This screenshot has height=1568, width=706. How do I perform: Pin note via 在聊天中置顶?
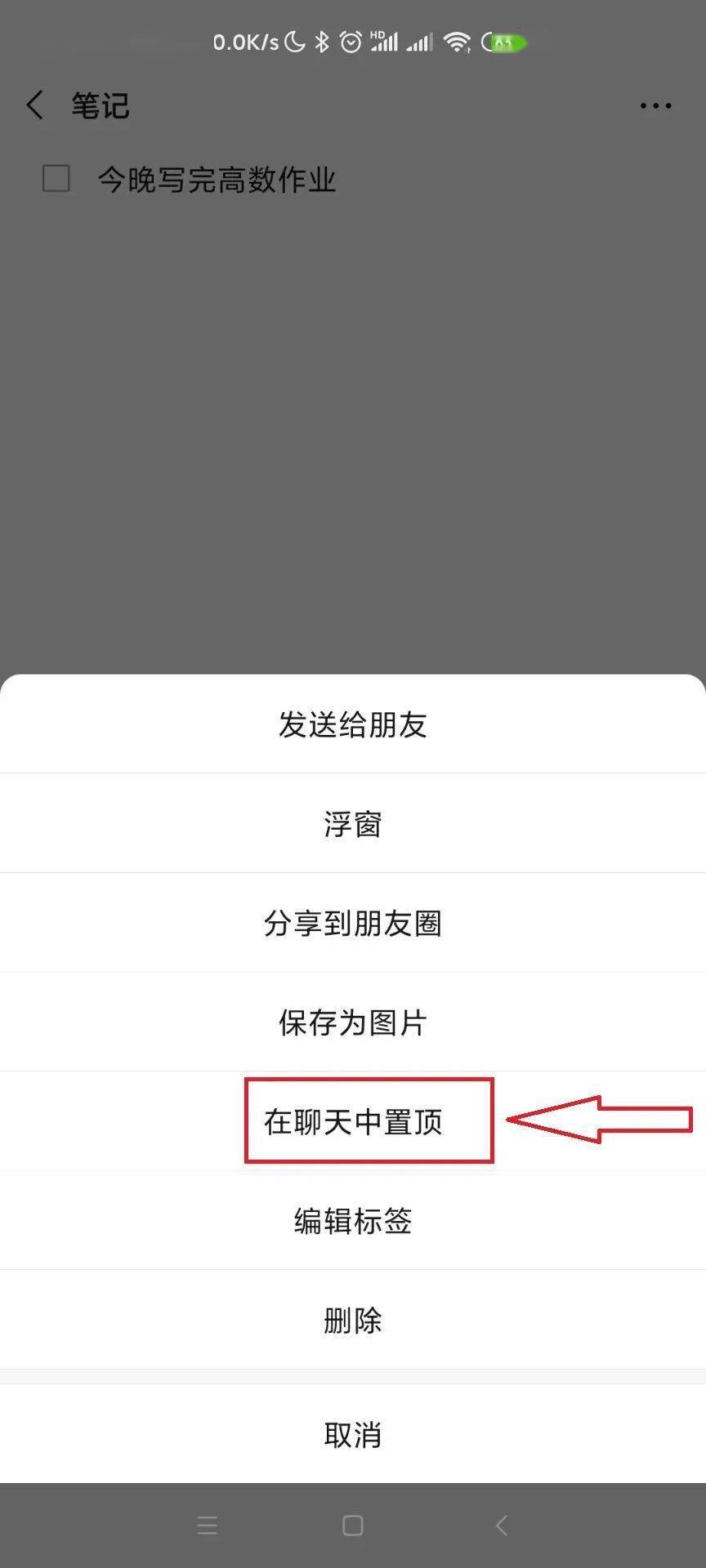353,1121
